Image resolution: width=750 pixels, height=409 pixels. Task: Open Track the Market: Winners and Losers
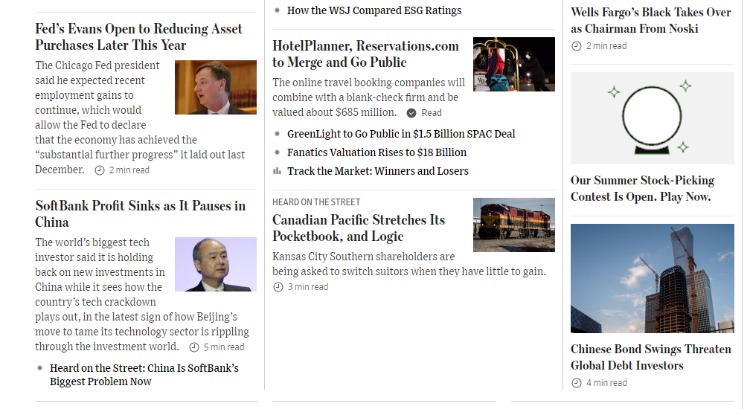coord(377,171)
